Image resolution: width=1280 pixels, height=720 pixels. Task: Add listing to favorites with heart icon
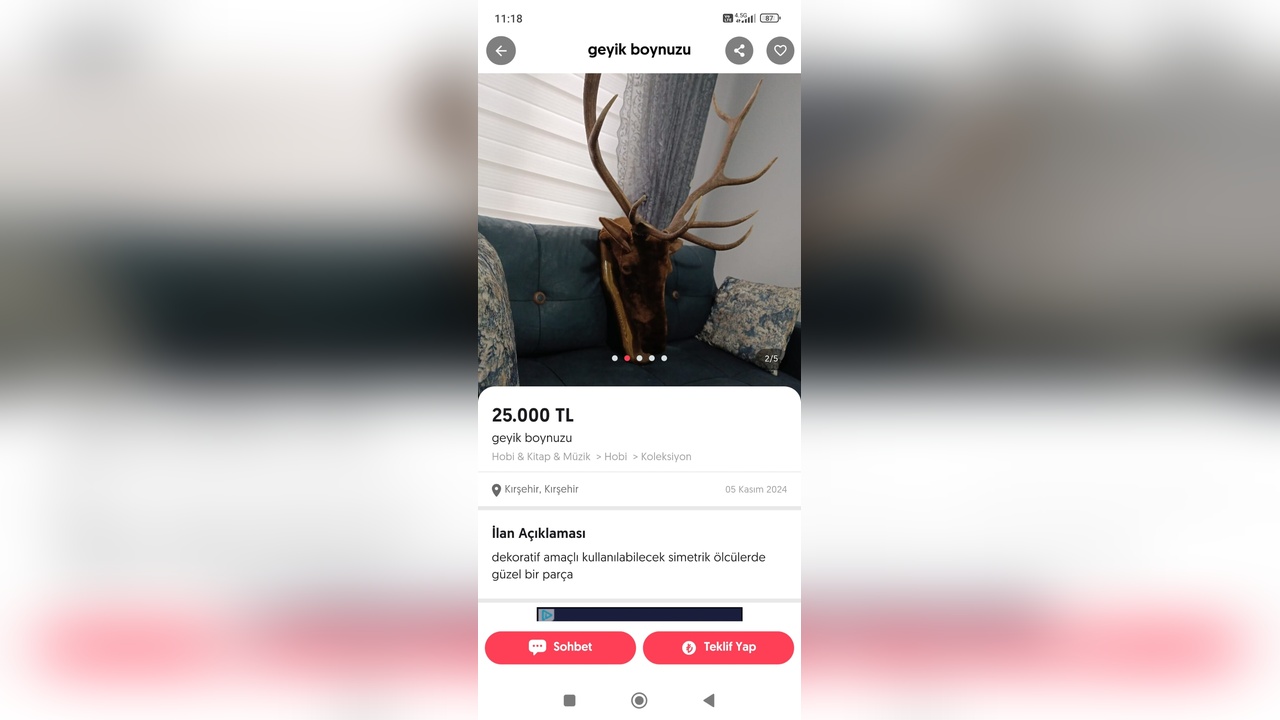click(x=780, y=51)
